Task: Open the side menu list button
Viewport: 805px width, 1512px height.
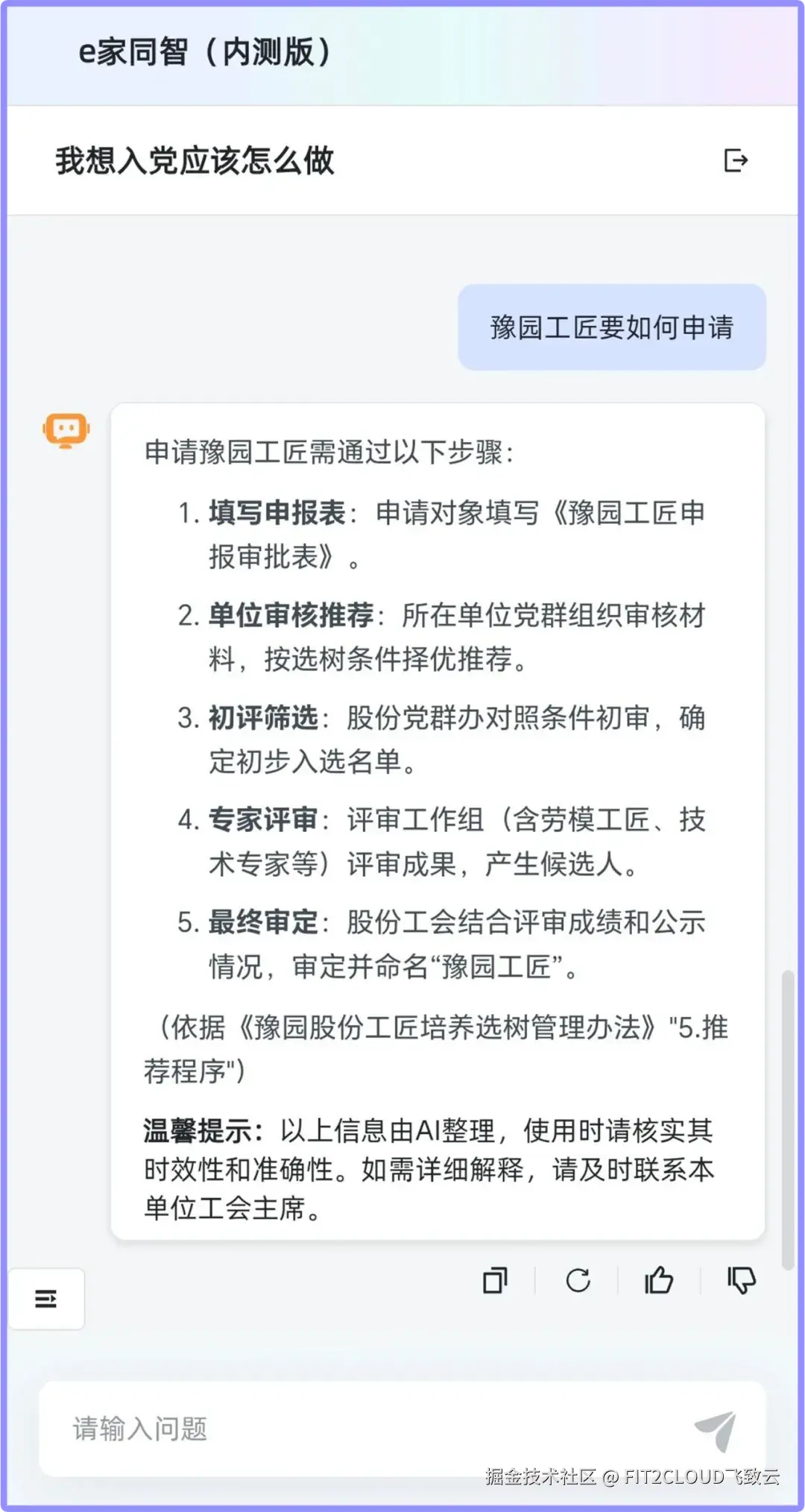Action: point(46,1299)
